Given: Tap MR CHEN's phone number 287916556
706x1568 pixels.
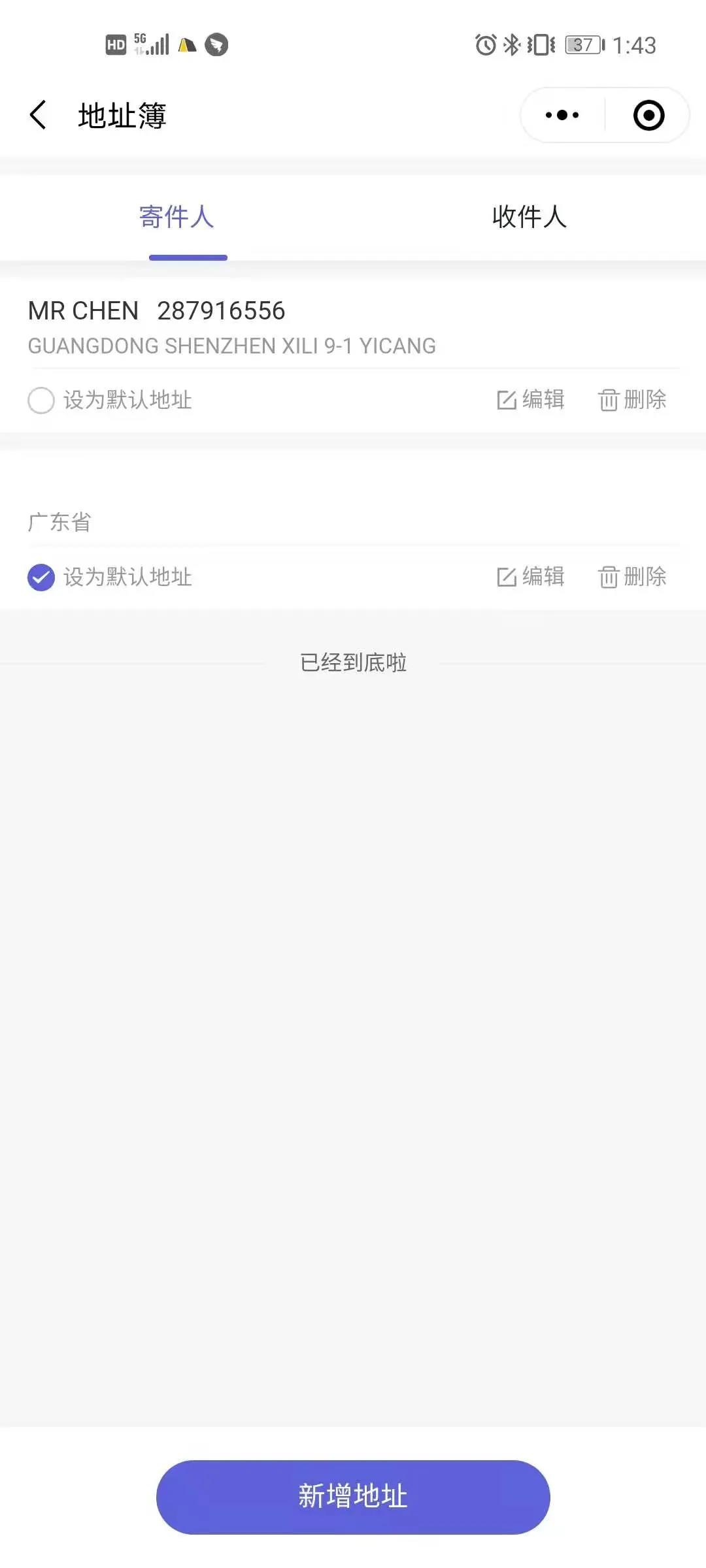Looking at the screenshot, I should (x=220, y=310).
